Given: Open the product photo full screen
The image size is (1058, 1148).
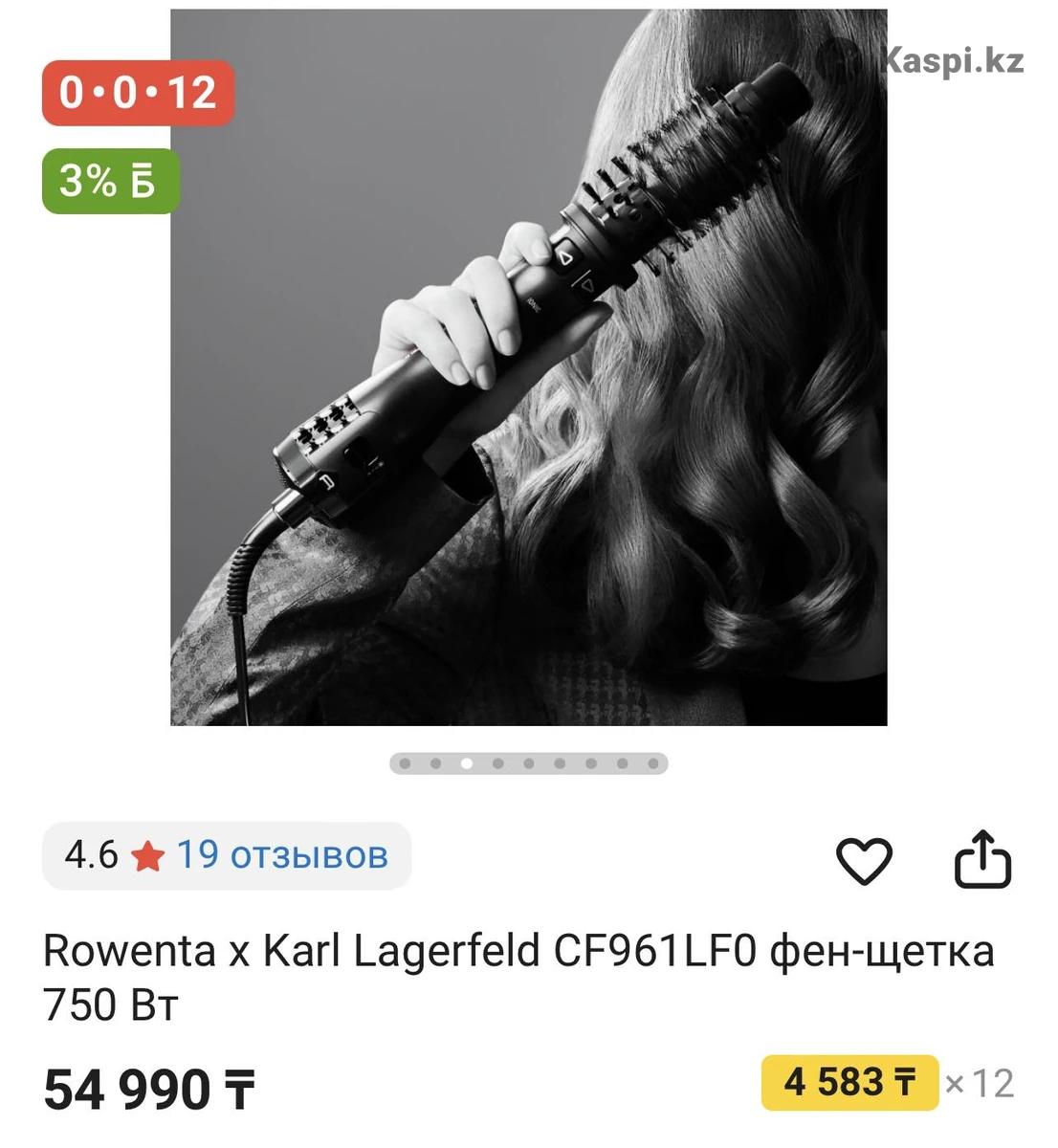Looking at the screenshot, I should tap(528, 367).
